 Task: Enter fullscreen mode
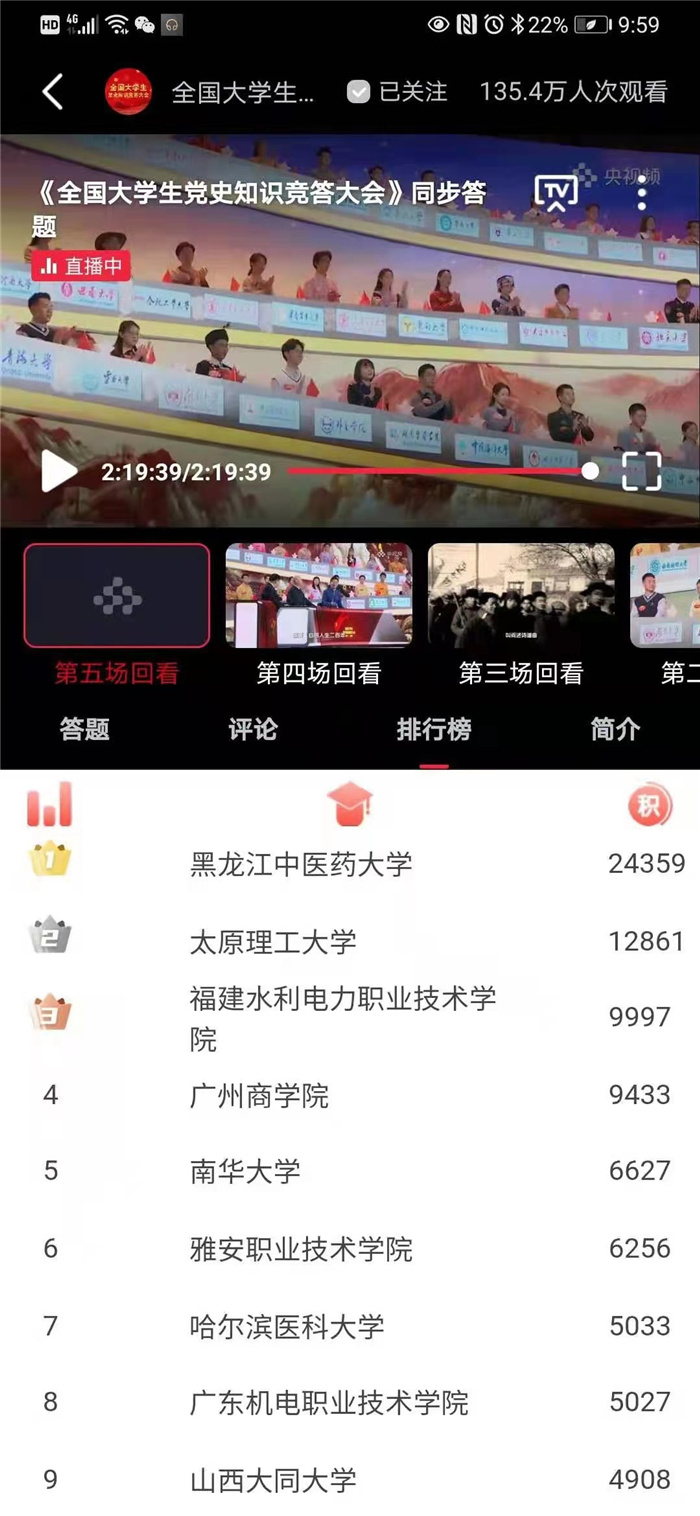coord(641,471)
